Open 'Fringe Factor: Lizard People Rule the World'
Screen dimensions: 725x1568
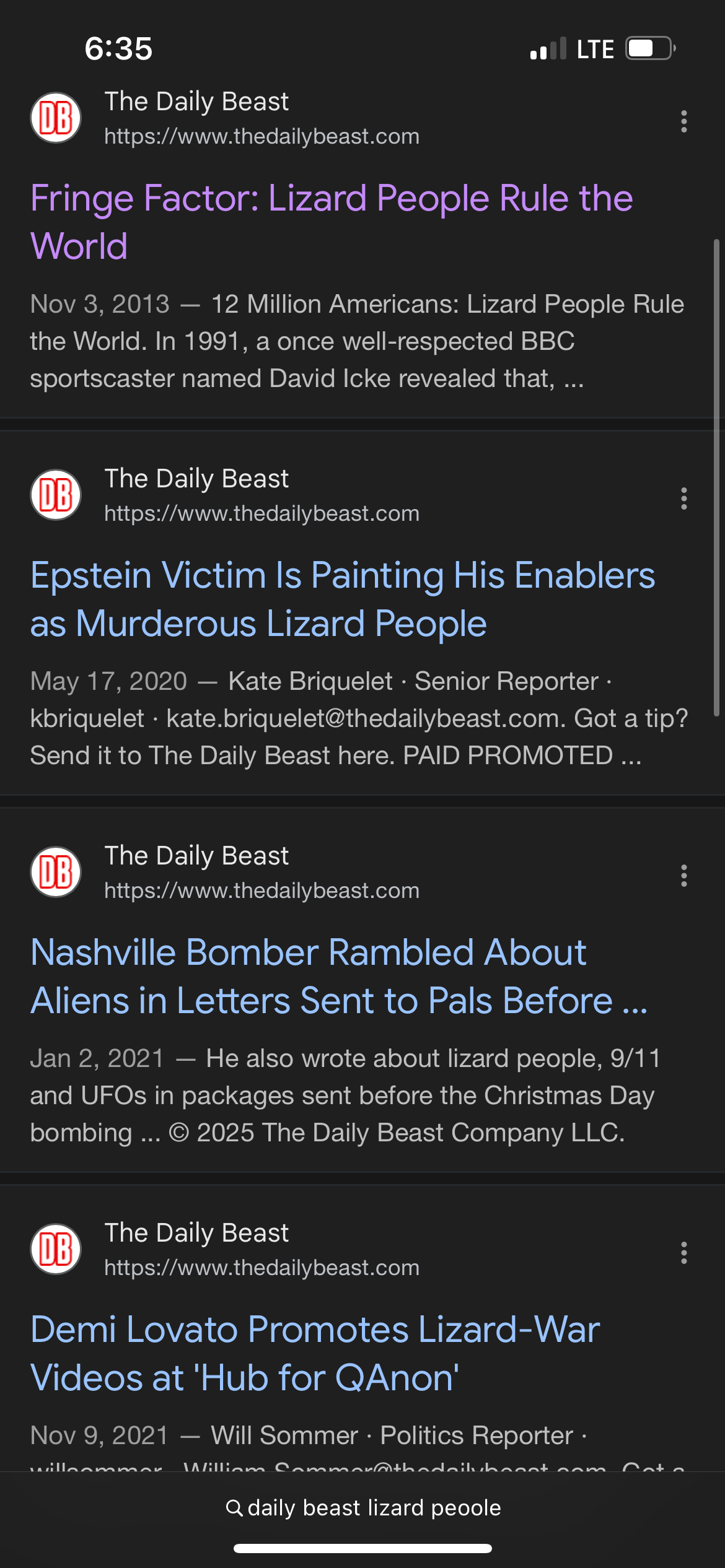[332, 222]
